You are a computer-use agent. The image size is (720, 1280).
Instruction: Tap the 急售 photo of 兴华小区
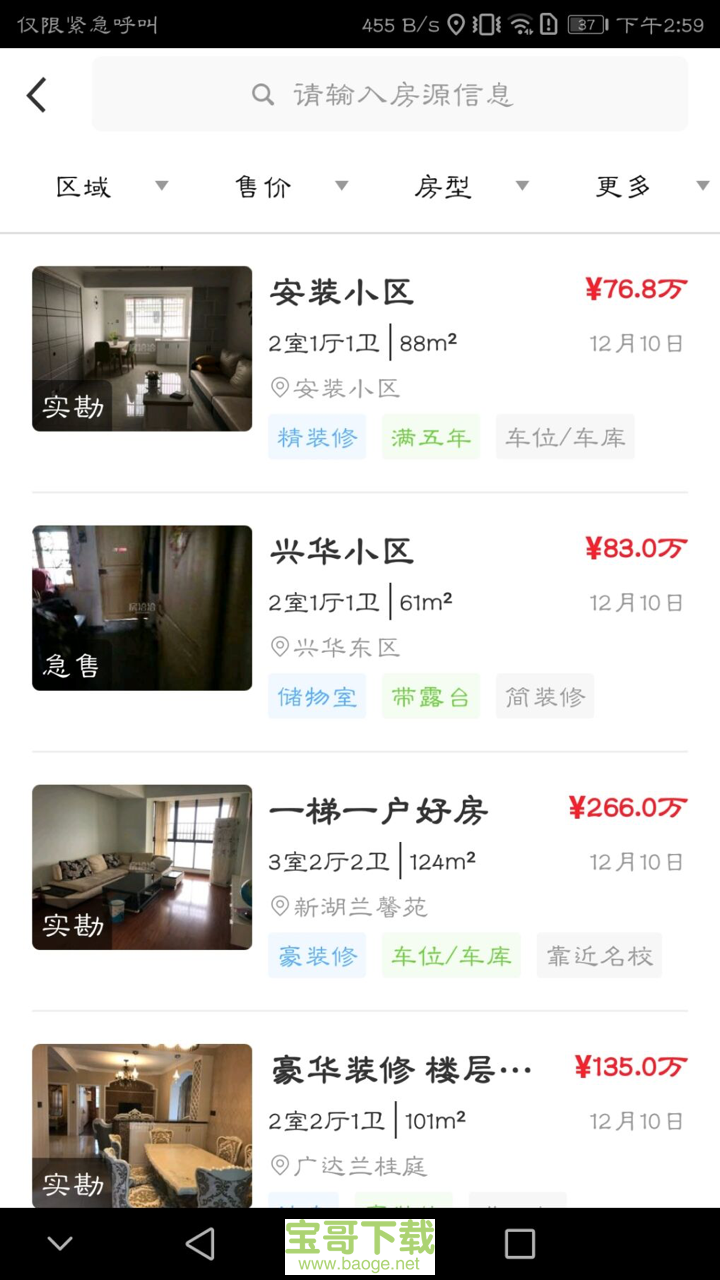[x=141, y=607]
